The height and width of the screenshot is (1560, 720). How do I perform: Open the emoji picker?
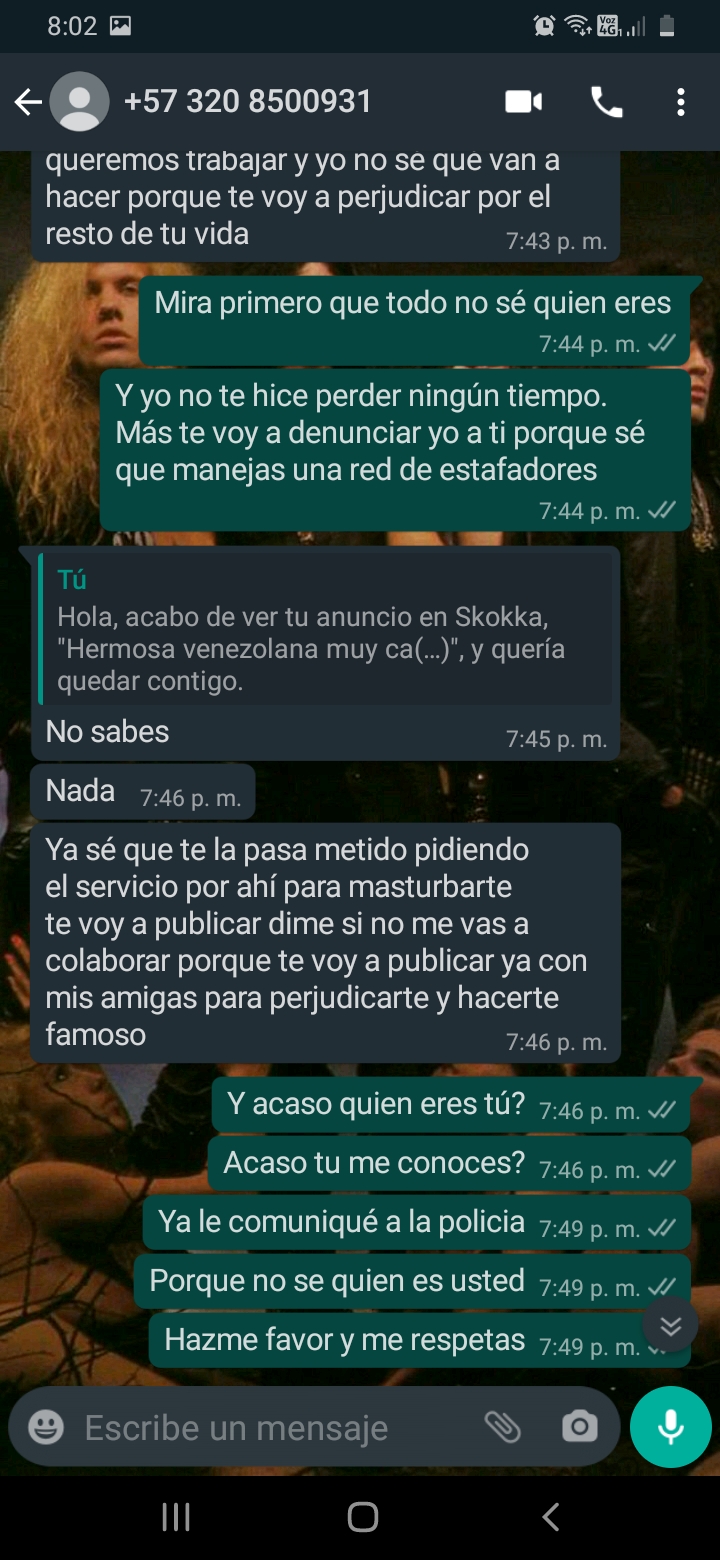click(46, 1428)
